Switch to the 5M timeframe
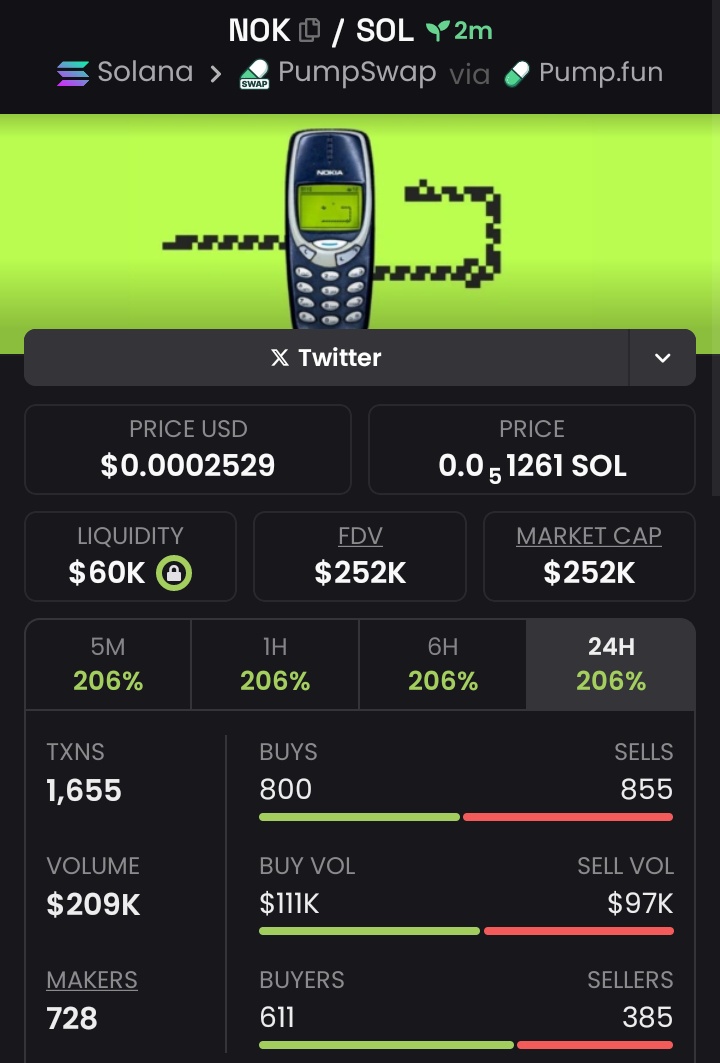This screenshot has width=720, height=1063. tap(108, 664)
